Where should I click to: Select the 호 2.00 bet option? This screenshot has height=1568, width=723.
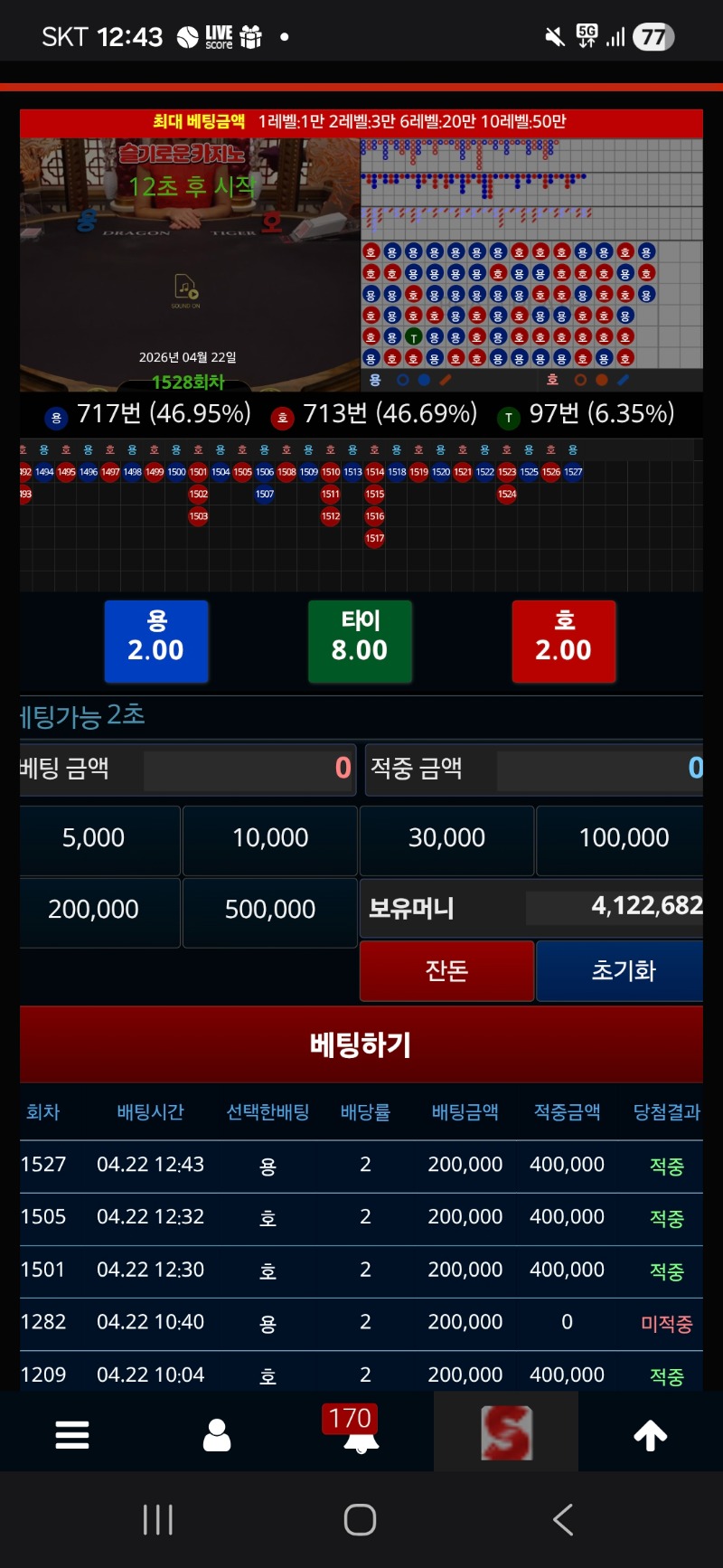[564, 640]
